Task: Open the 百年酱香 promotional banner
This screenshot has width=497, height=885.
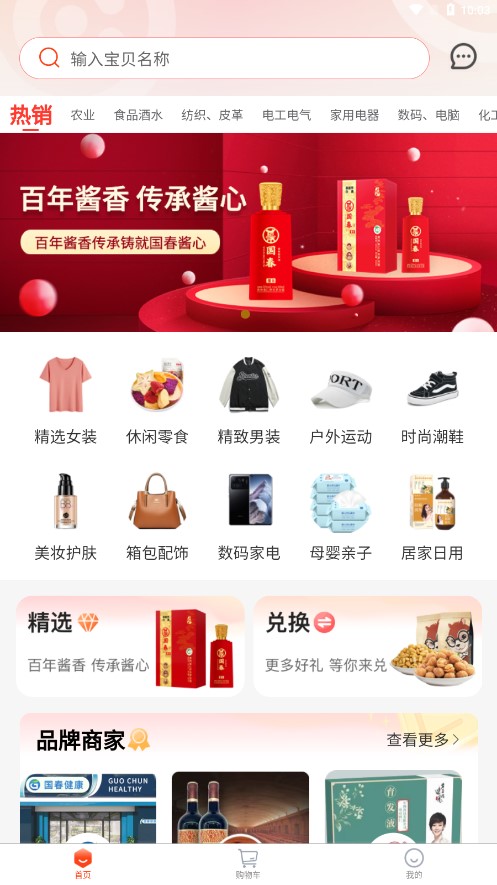Action: (x=248, y=232)
